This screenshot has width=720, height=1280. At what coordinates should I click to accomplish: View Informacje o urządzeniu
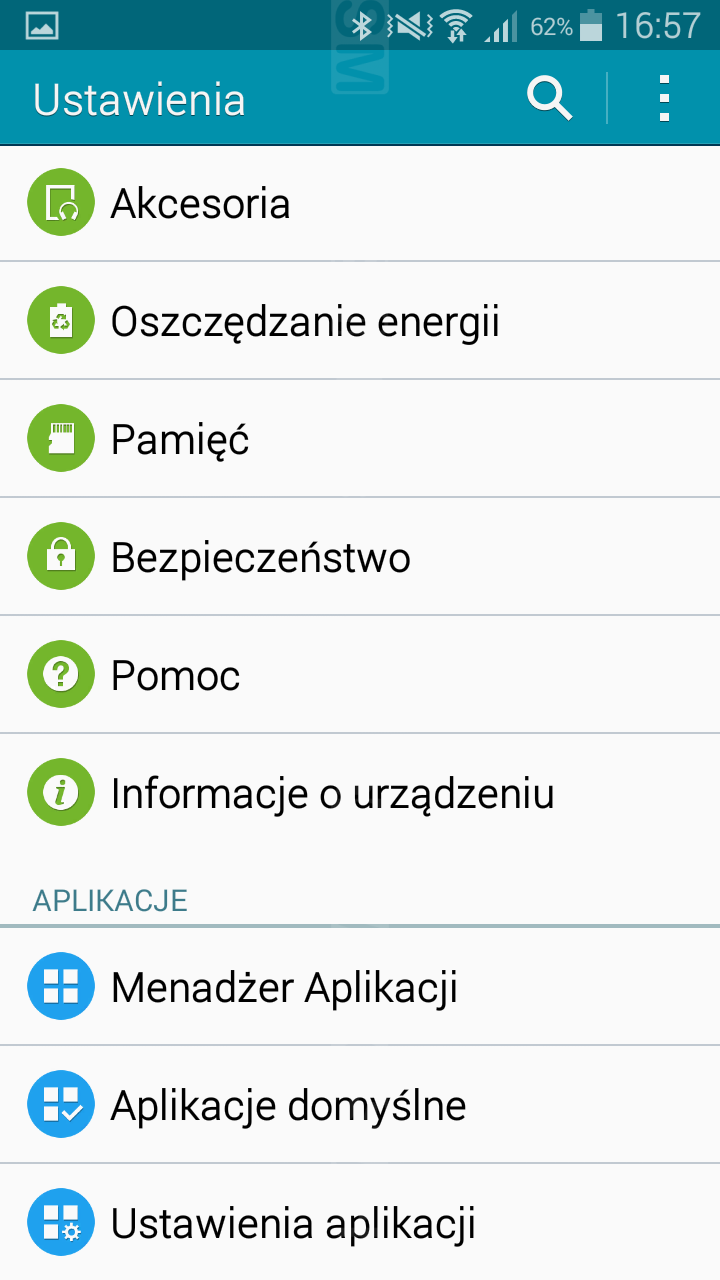click(x=360, y=793)
